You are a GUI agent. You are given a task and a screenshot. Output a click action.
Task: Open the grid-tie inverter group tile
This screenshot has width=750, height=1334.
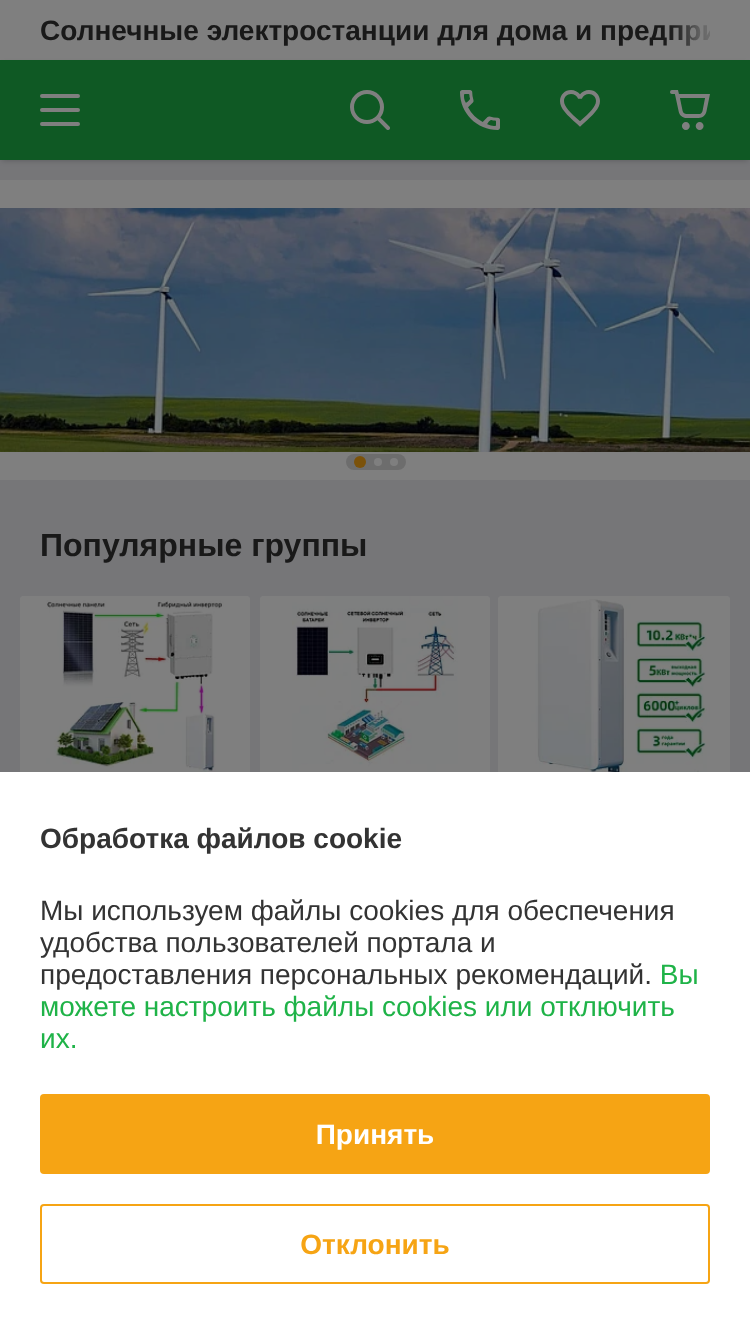(x=375, y=684)
